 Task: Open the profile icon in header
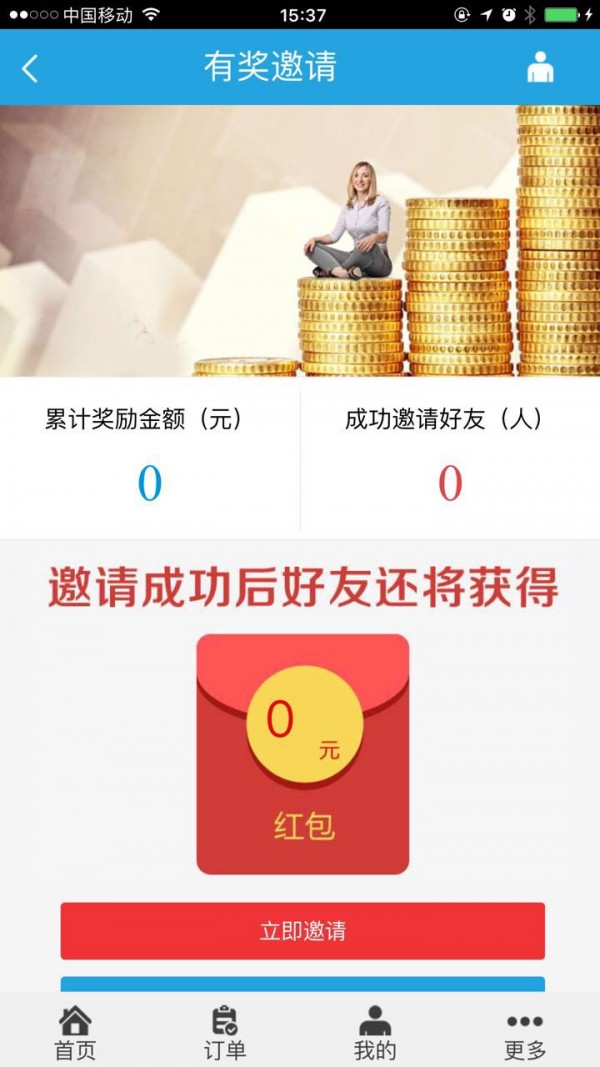(540, 67)
